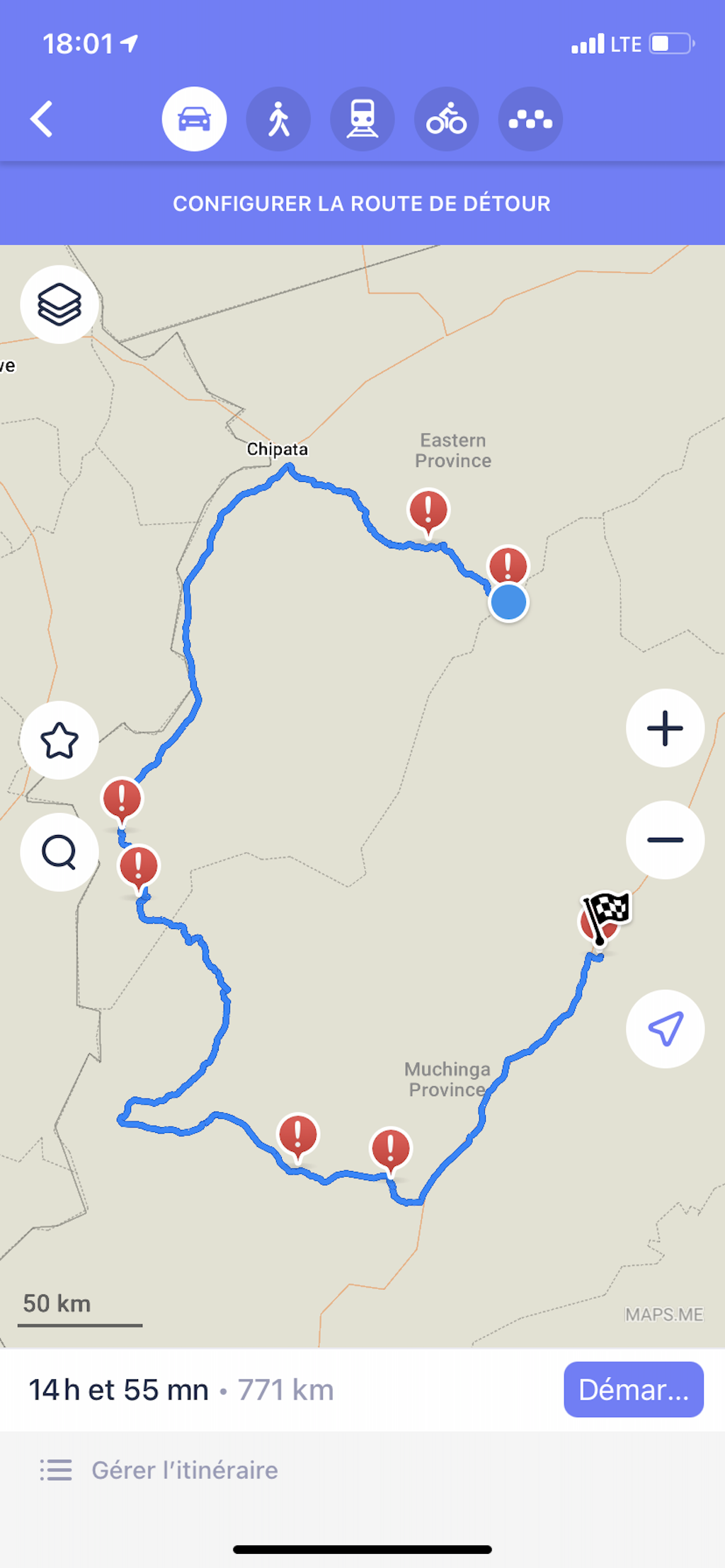This screenshot has height=1568, width=725.
Task: Zoom in with the plus button
Action: pos(665,728)
